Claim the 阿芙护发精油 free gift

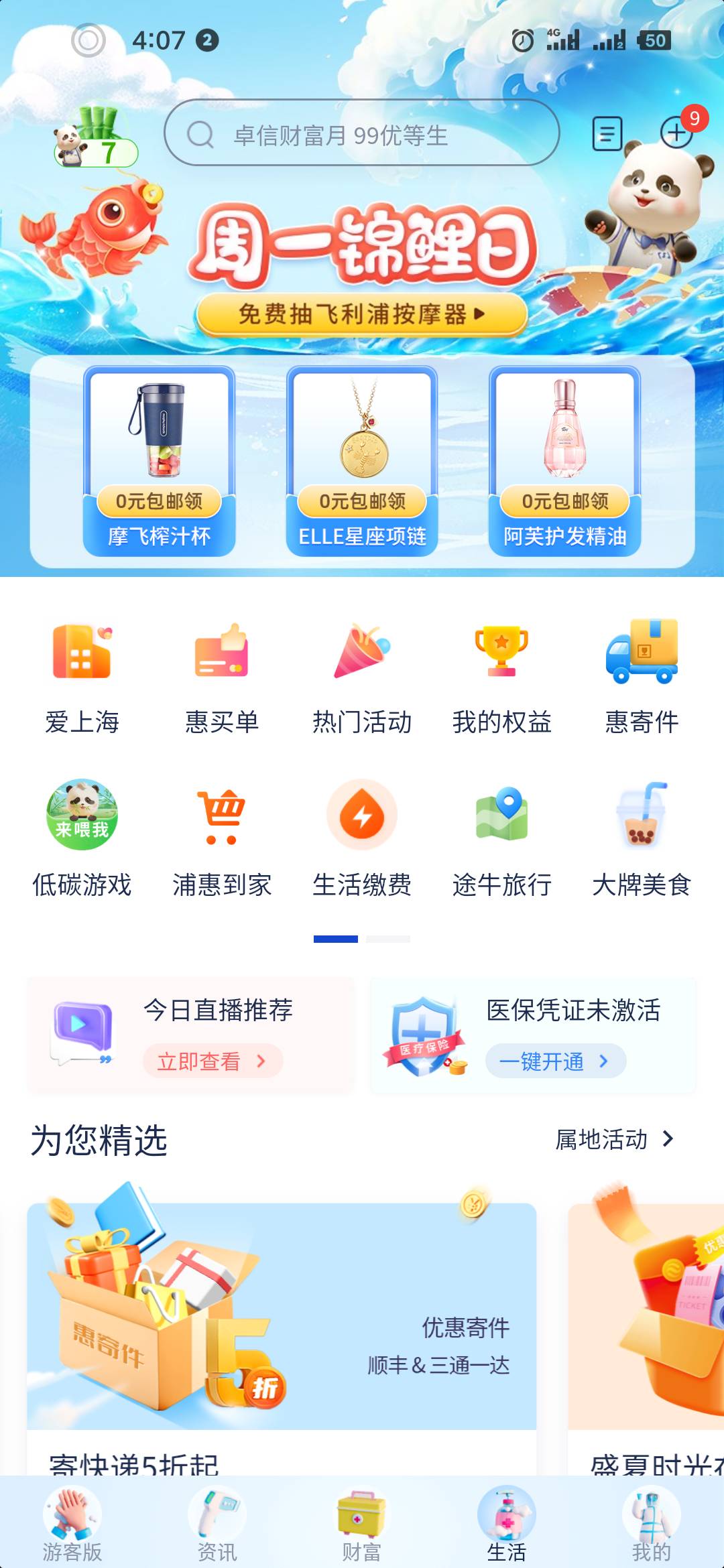[565, 461]
